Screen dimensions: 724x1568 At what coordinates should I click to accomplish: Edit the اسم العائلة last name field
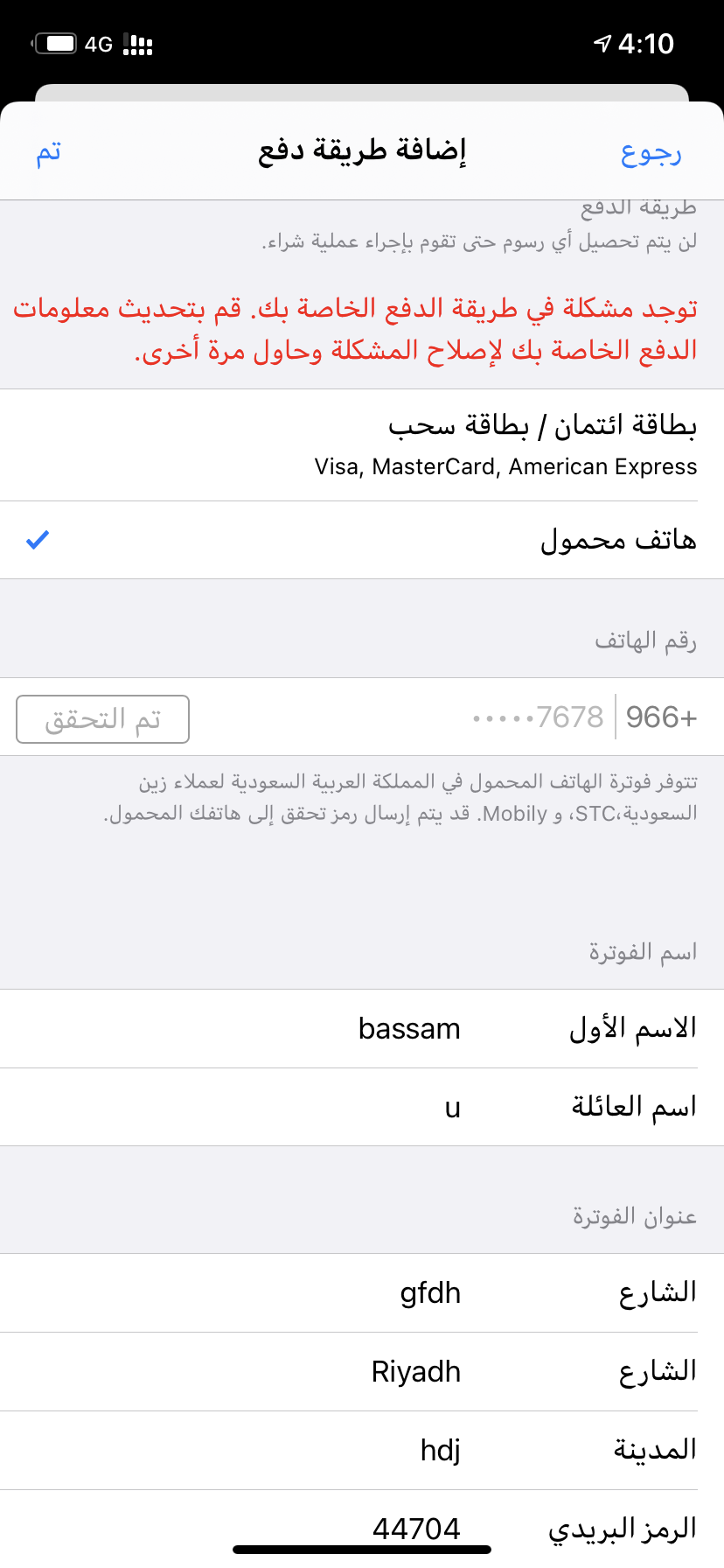coord(362,1108)
